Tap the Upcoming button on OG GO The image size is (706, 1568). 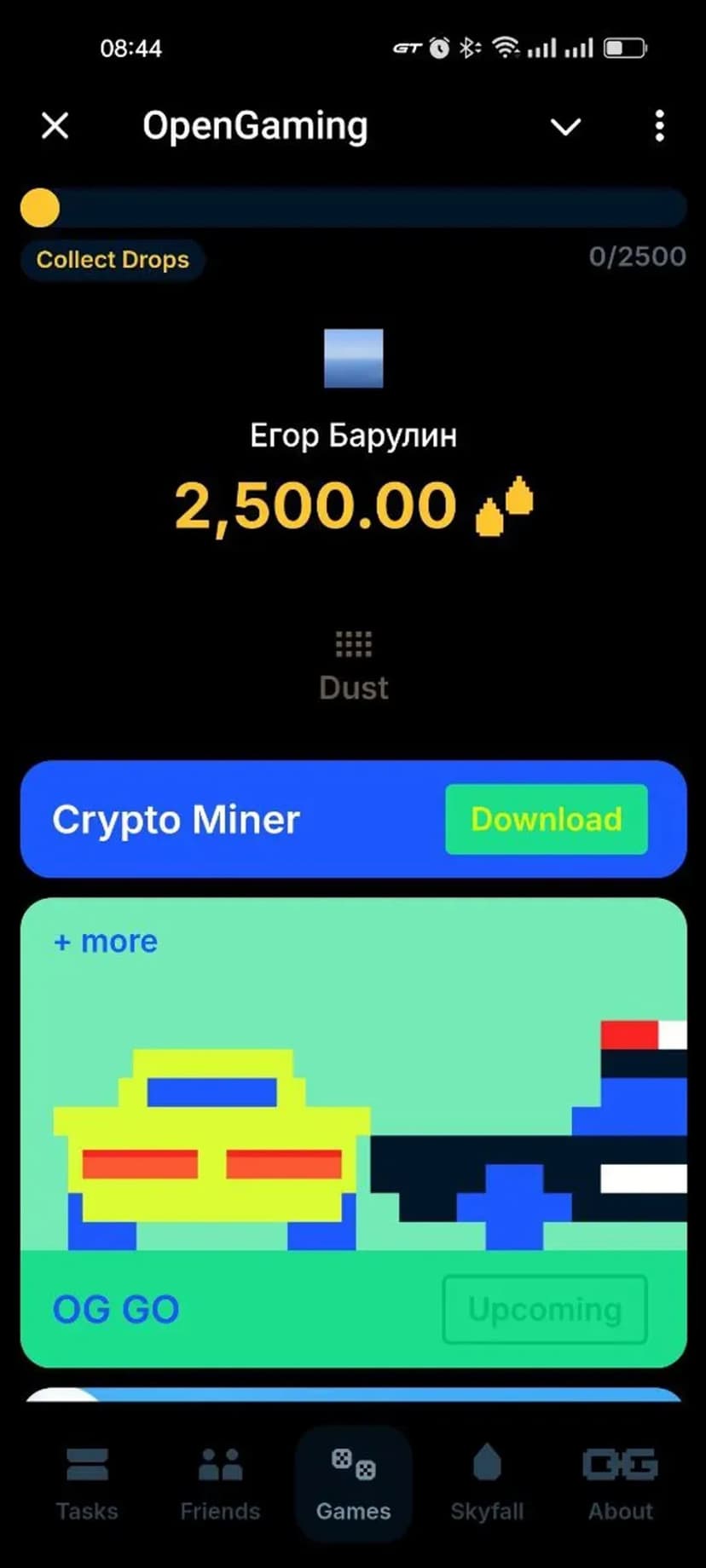[545, 1309]
